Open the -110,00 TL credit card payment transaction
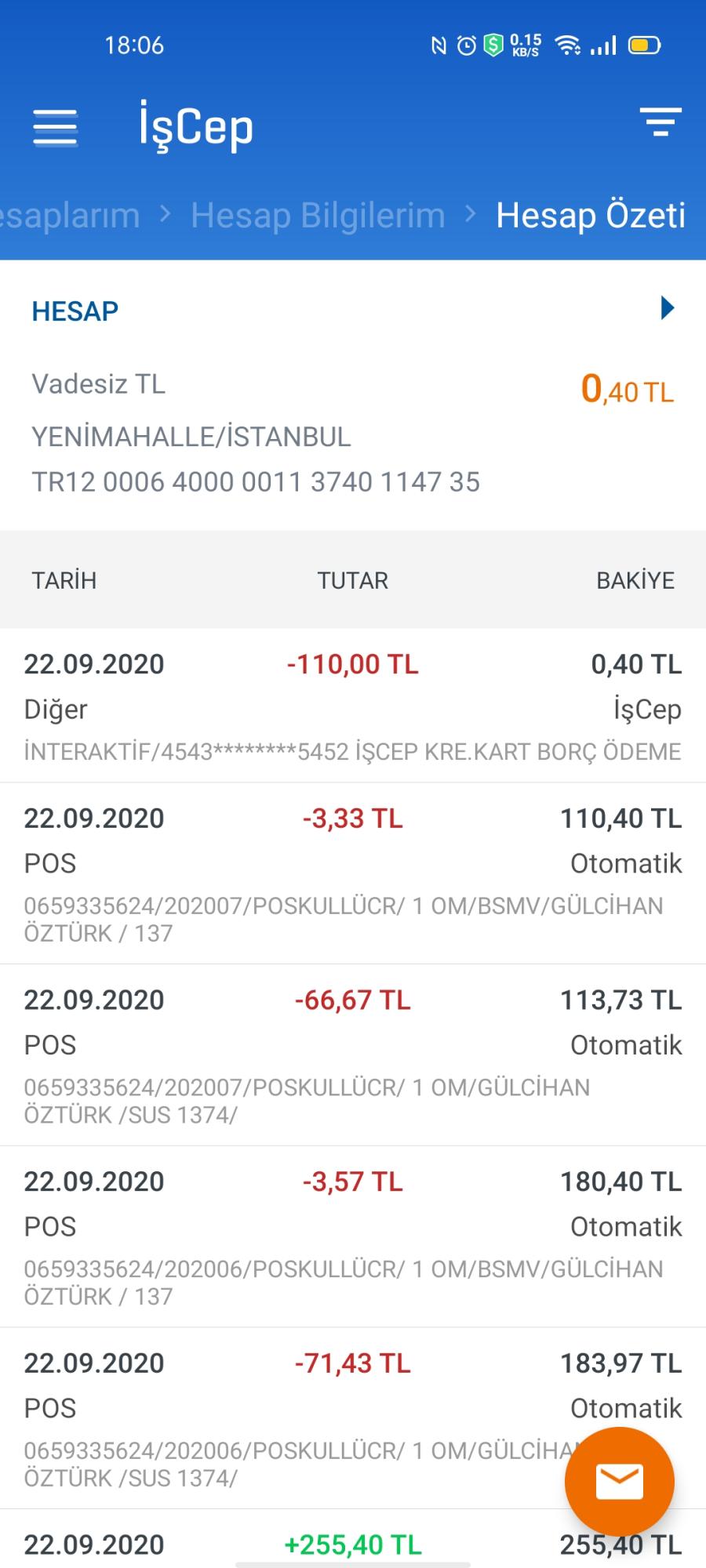Viewport: 706px width, 1568px height. (353, 706)
